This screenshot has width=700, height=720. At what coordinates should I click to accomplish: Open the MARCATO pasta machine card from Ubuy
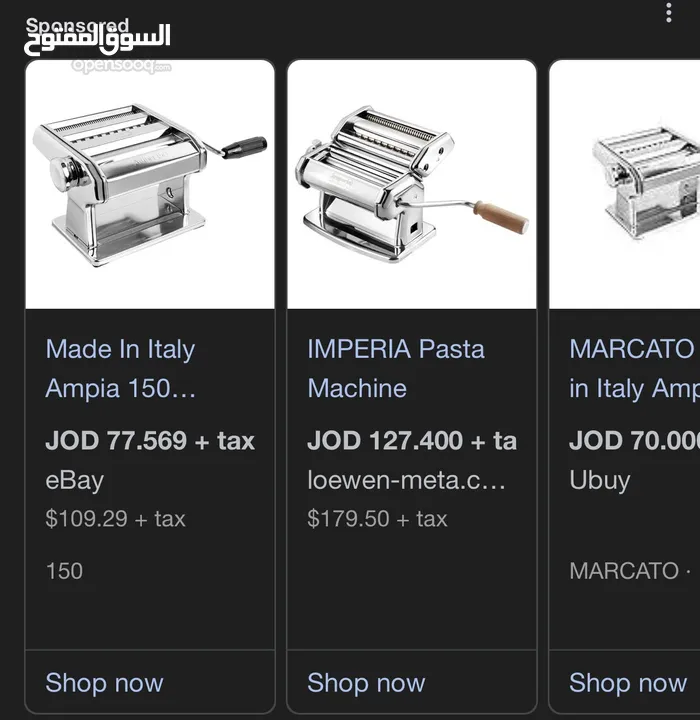point(631,368)
